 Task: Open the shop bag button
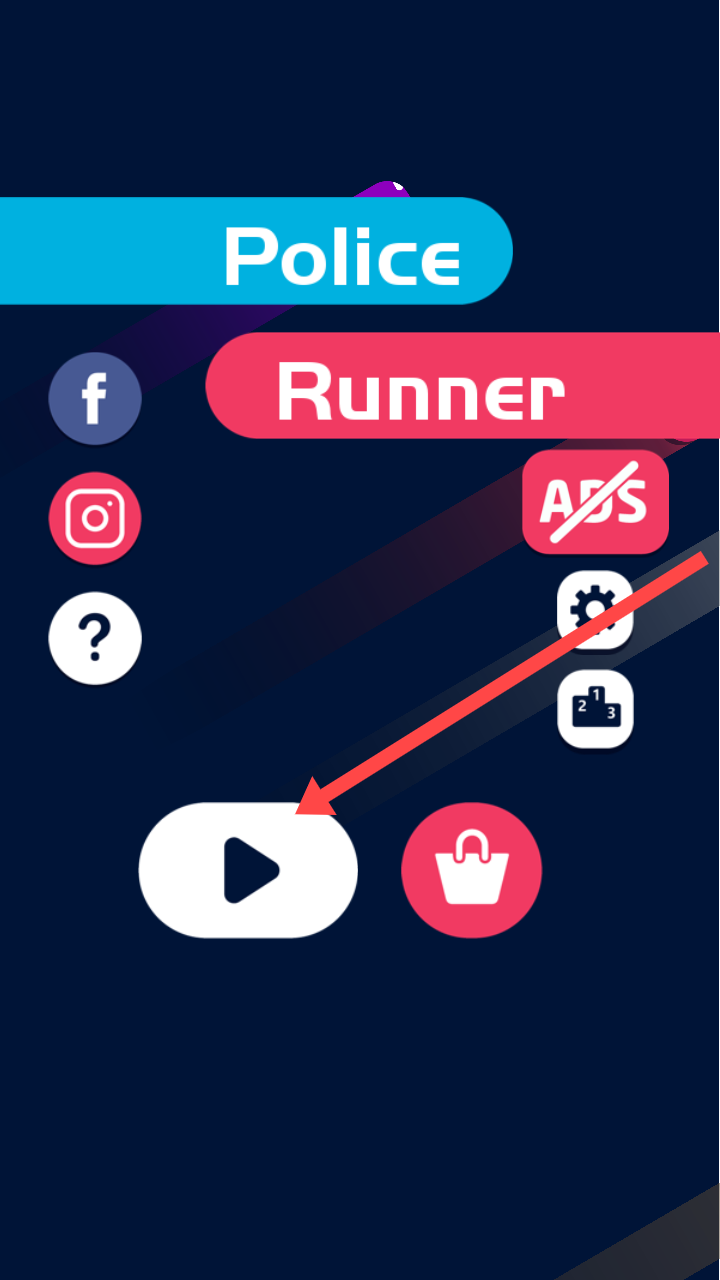click(471, 870)
